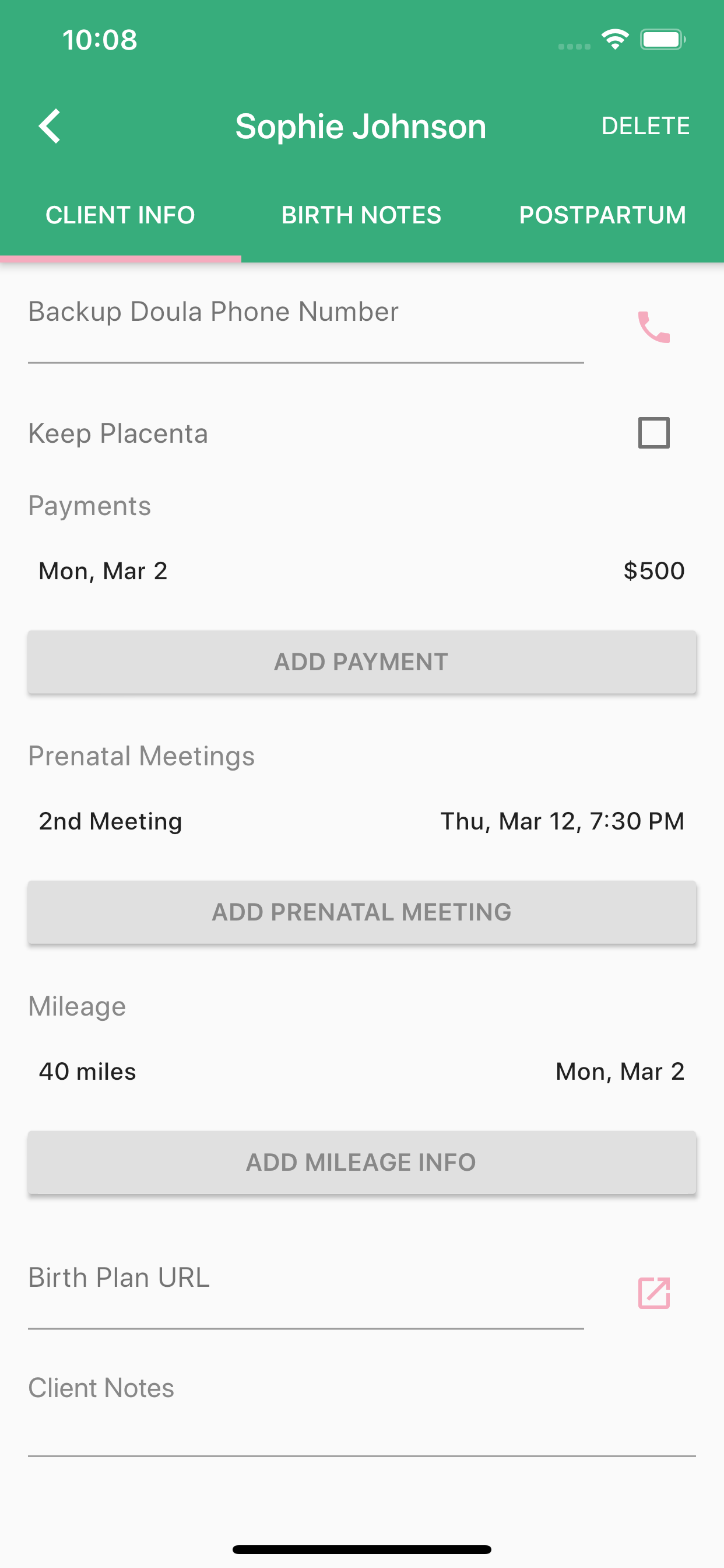Add a prenatal meeting

coord(362,912)
